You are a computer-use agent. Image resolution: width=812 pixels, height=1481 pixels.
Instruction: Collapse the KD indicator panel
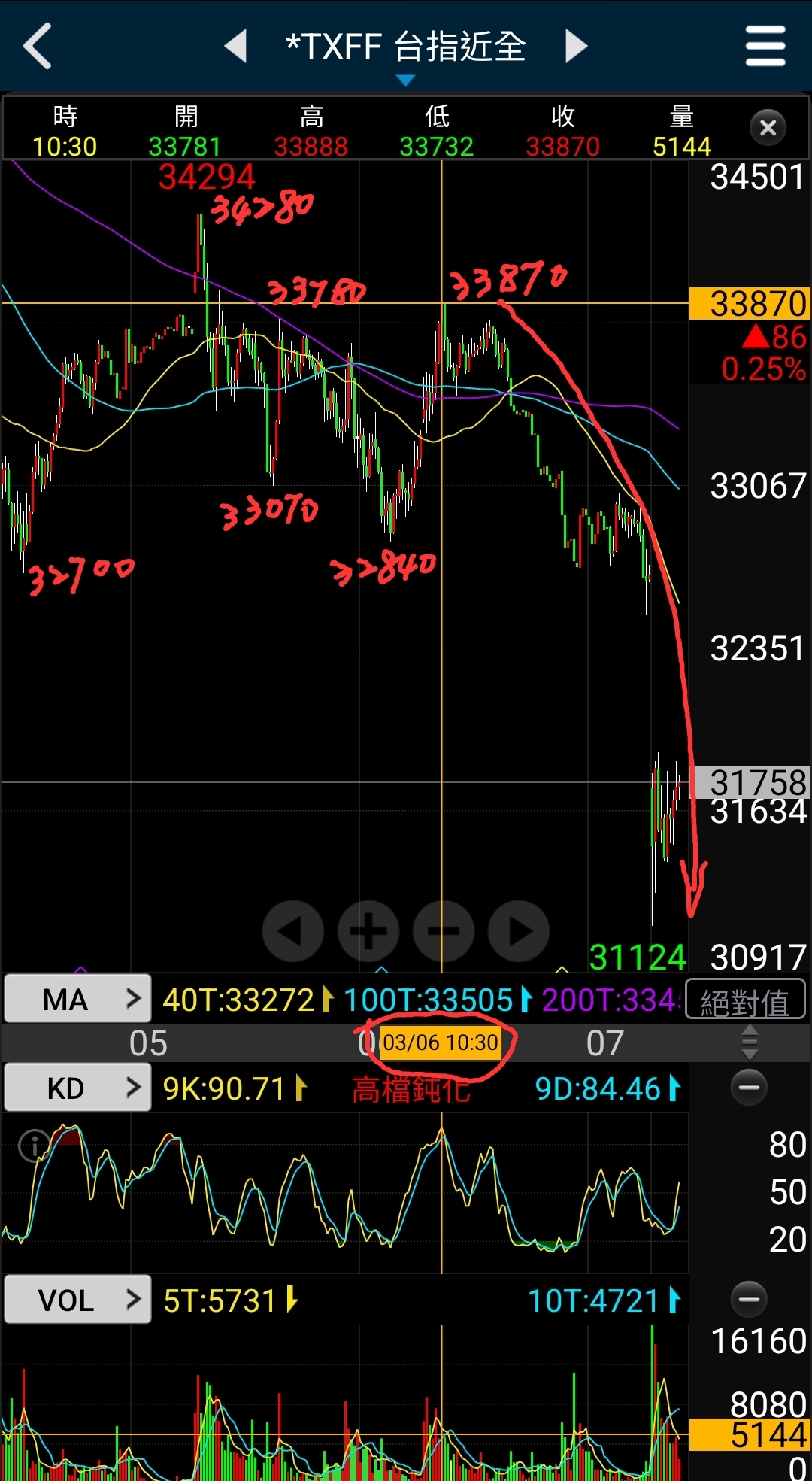(x=749, y=1088)
